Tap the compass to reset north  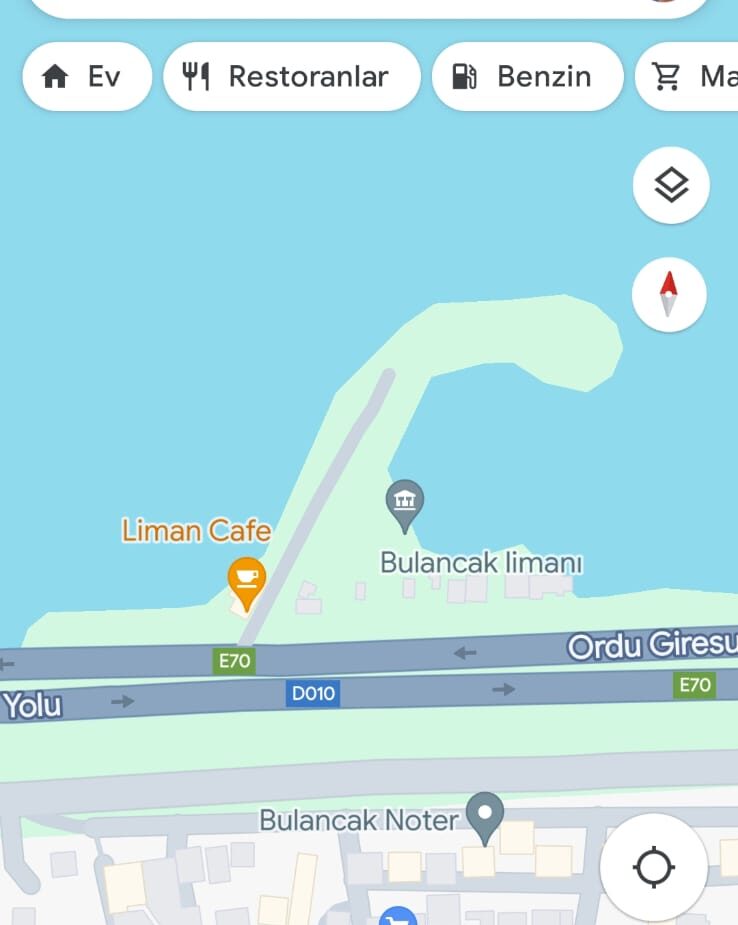pyautogui.click(x=669, y=294)
